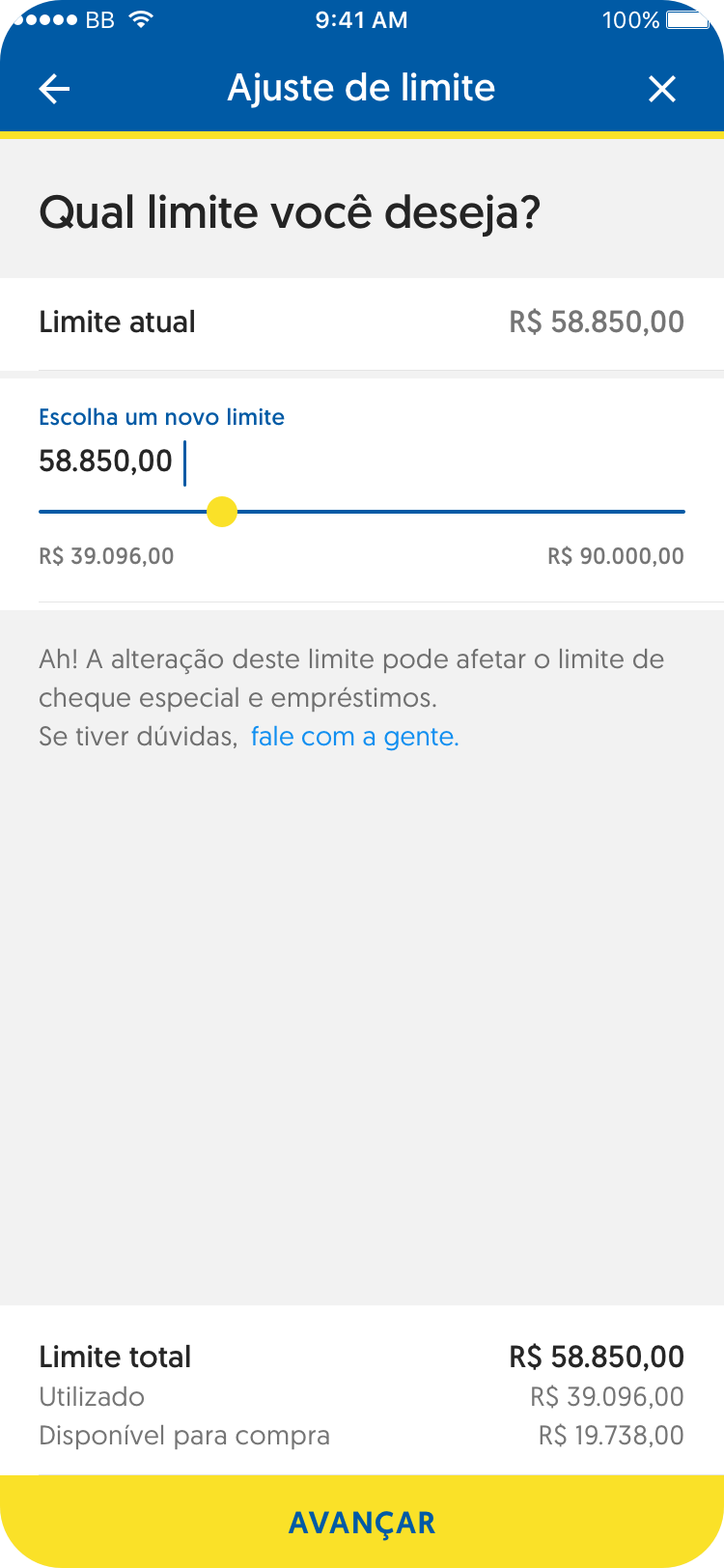The height and width of the screenshot is (1568, 724).
Task: Tap the X to close Ajuste de limite
Action: tap(662, 88)
